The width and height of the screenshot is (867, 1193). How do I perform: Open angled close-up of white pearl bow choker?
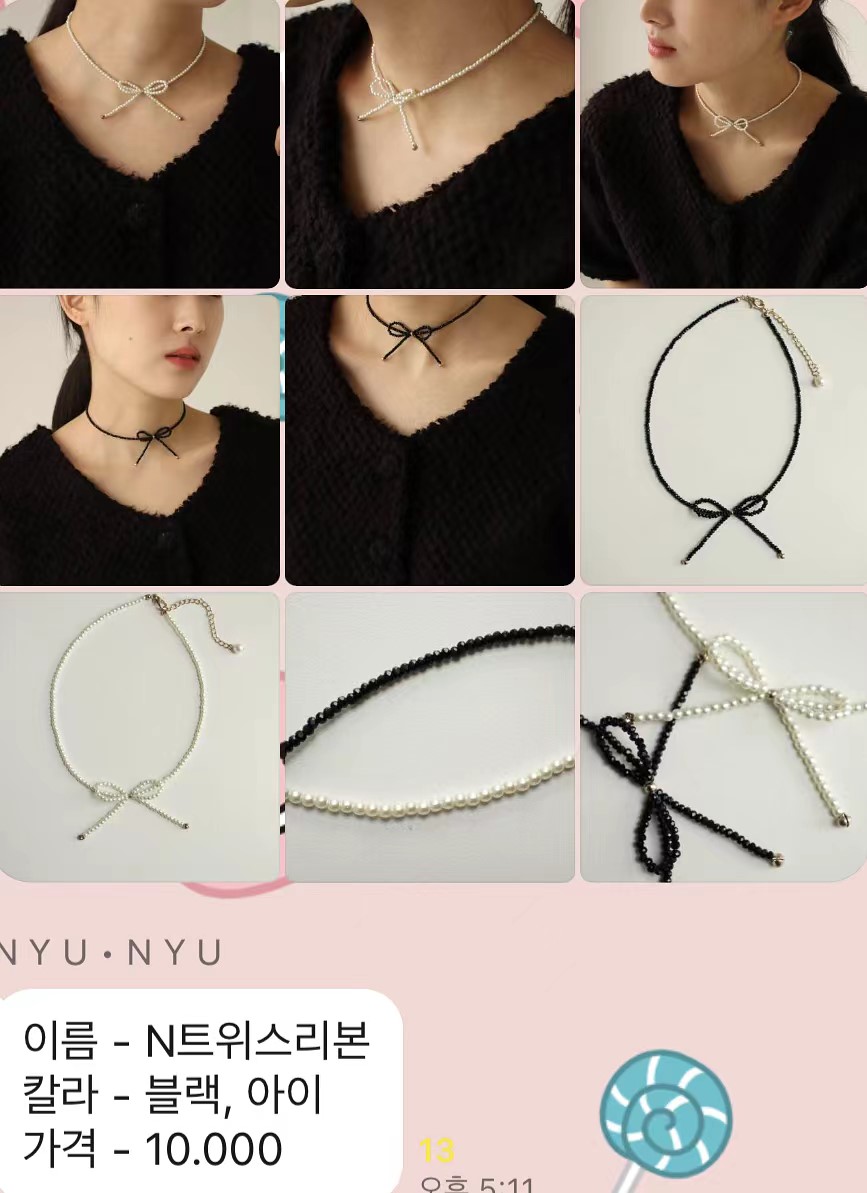click(x=430, y=143)
